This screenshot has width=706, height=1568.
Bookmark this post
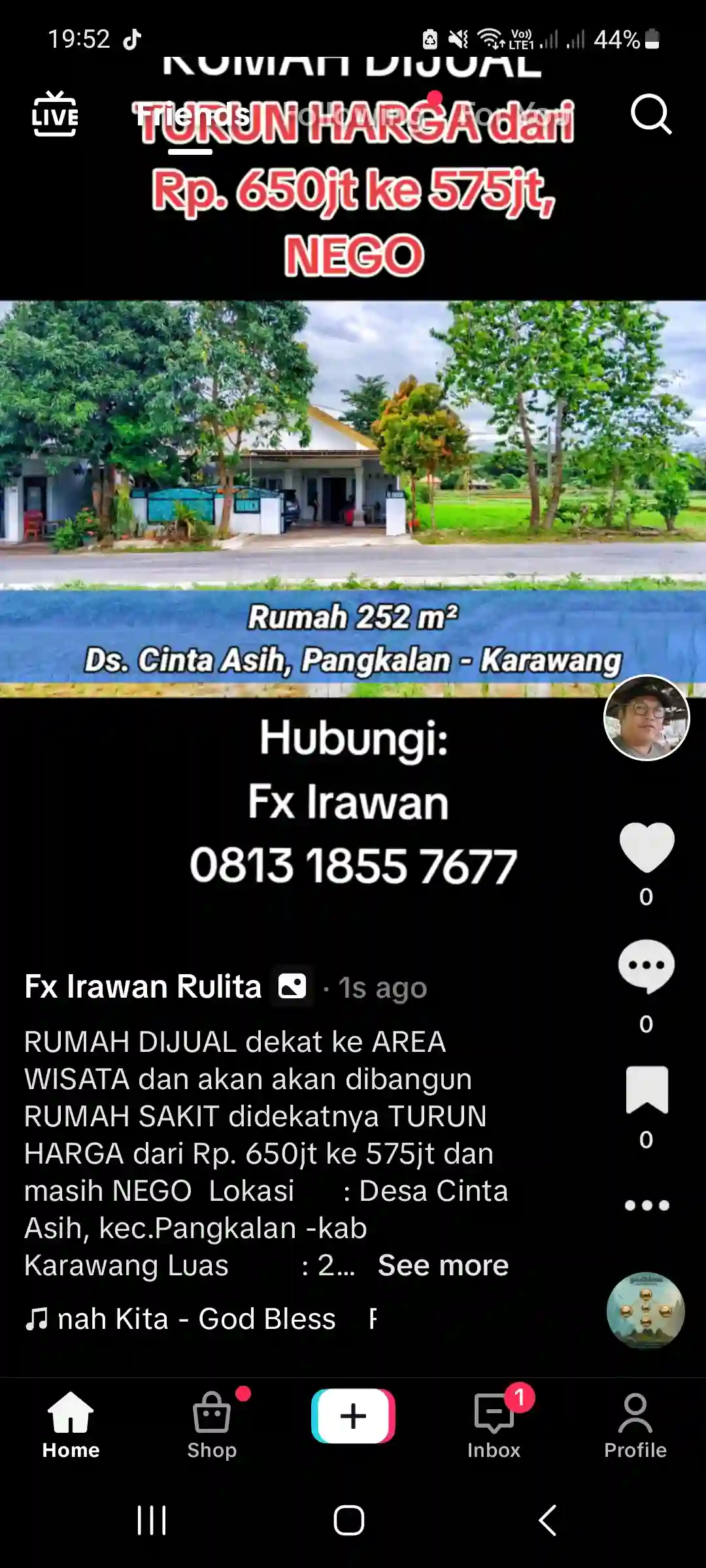(x=647, y=1090)
